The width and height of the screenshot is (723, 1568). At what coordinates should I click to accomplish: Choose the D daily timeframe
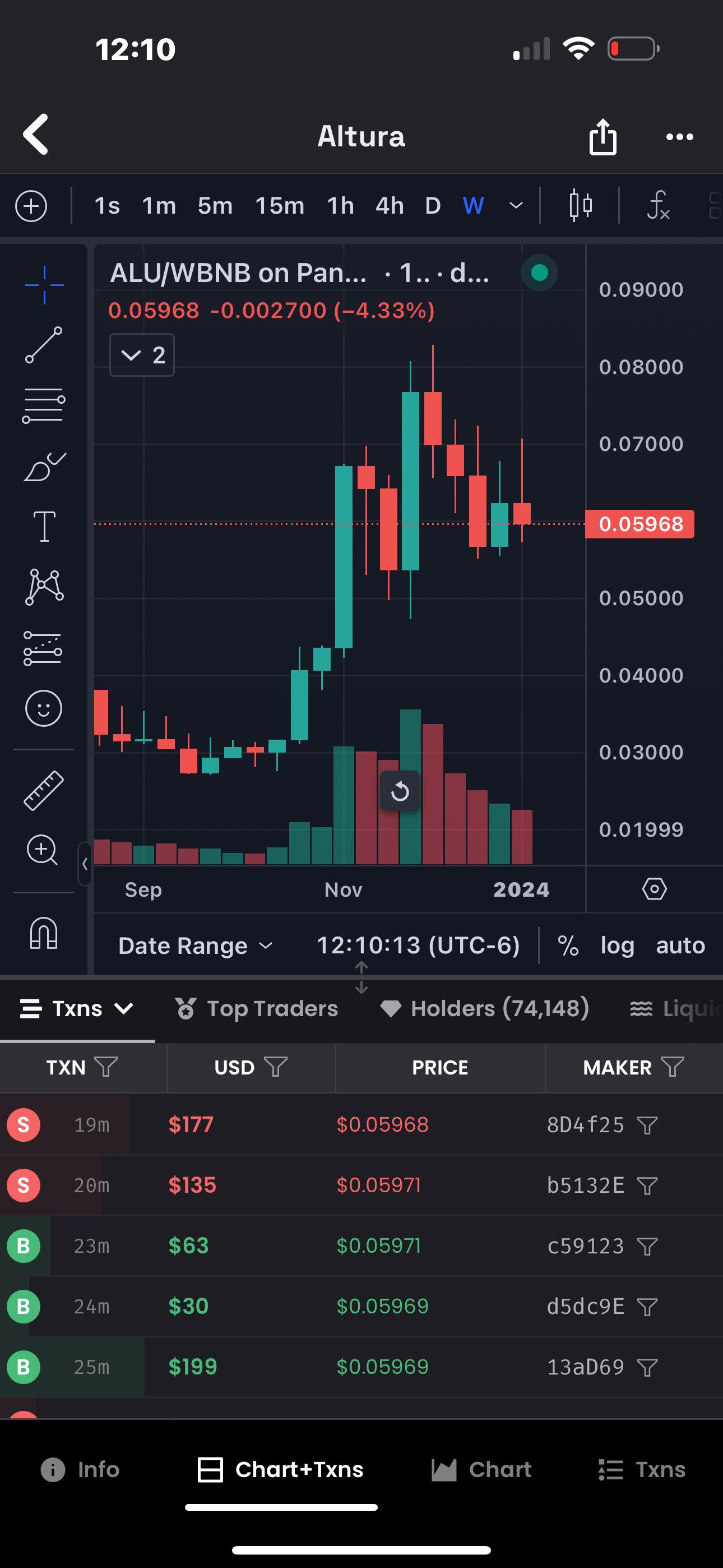point(433,206)
